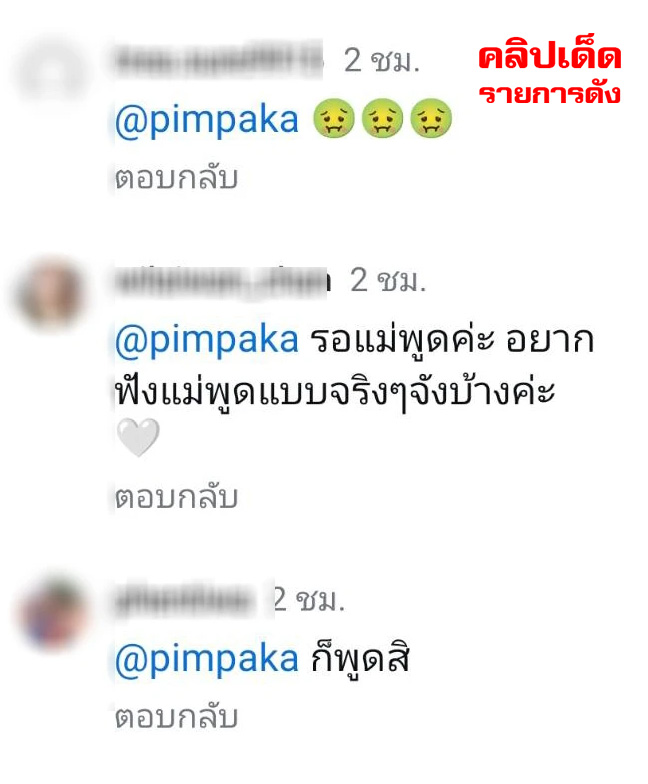View profile picture of the "ก็พูดสิ" commenter
This screenshot has height=784, width=648.
(51, 613)
